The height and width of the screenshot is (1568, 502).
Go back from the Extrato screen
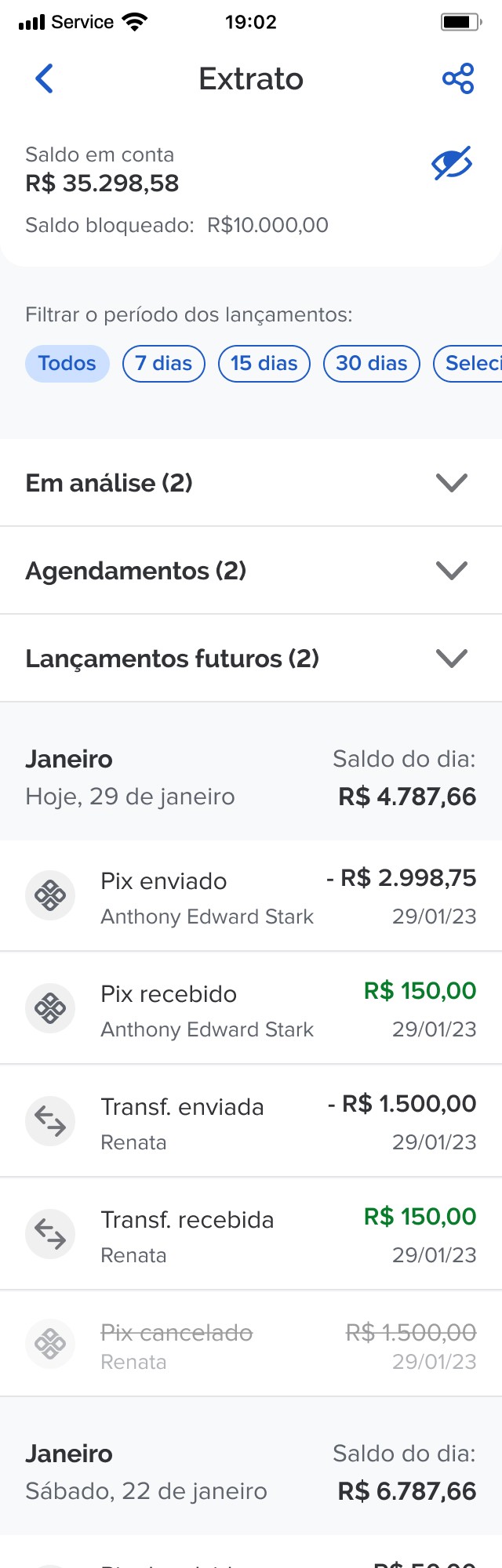(45, 79)
